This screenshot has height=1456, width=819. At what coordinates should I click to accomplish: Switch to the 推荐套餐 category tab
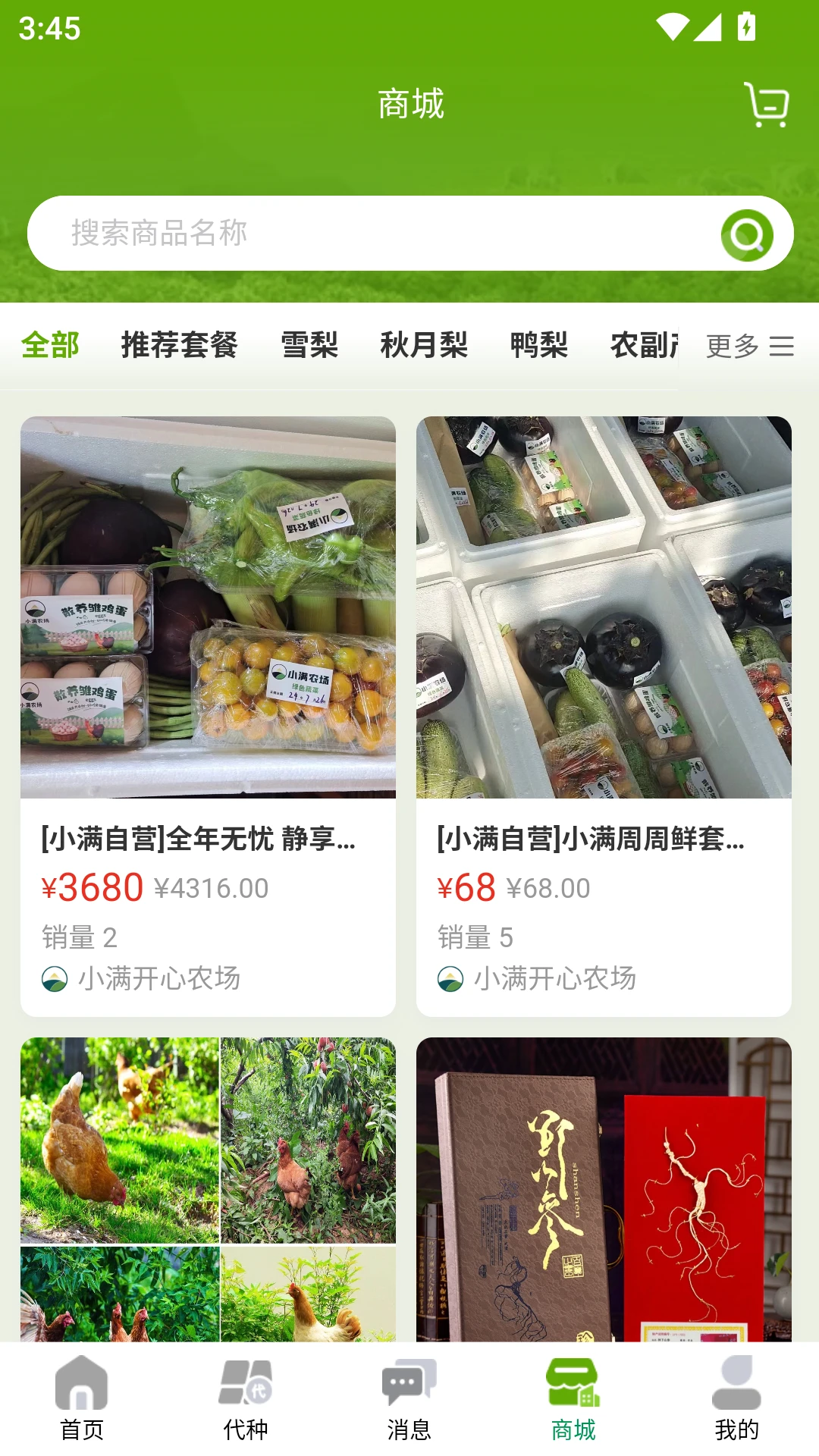[180, 346]
